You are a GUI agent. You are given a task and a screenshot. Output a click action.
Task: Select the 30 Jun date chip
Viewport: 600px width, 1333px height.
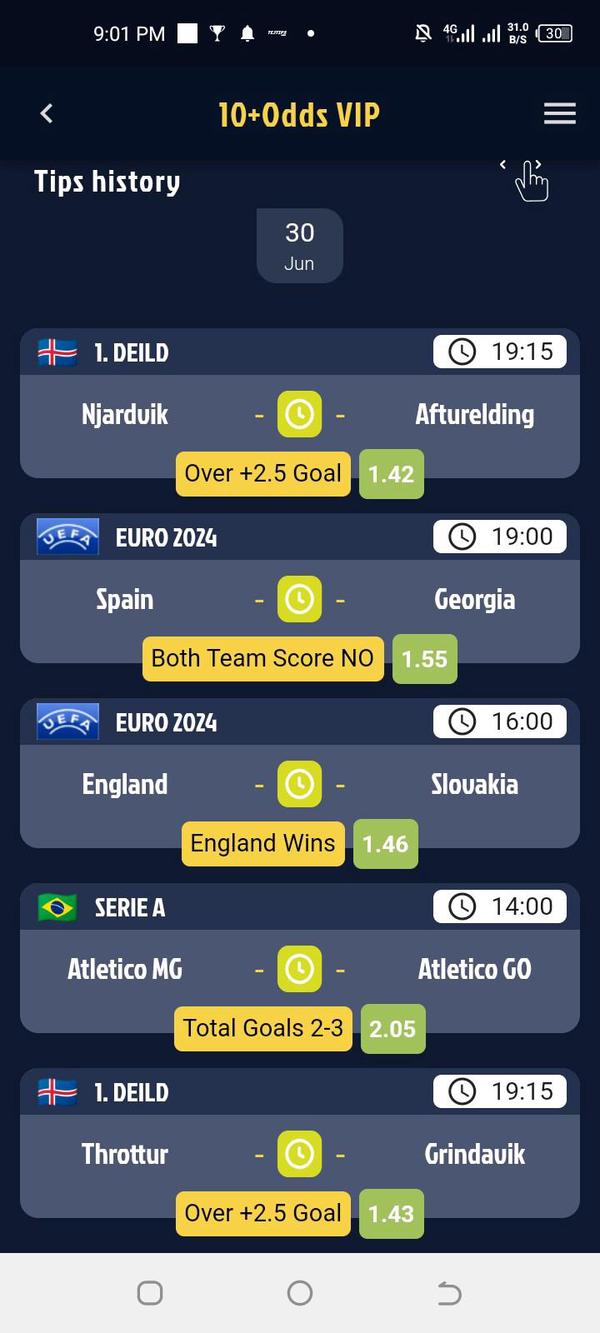point(299,246)
